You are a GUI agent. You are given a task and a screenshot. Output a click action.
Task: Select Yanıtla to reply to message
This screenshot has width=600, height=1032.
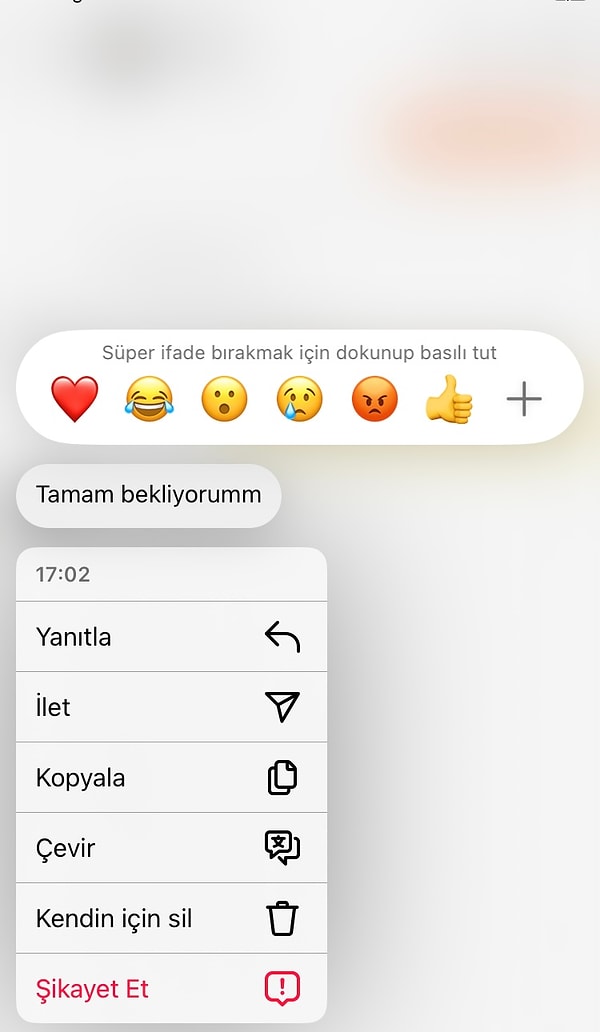pyautogui.click(x=171, y=637)
